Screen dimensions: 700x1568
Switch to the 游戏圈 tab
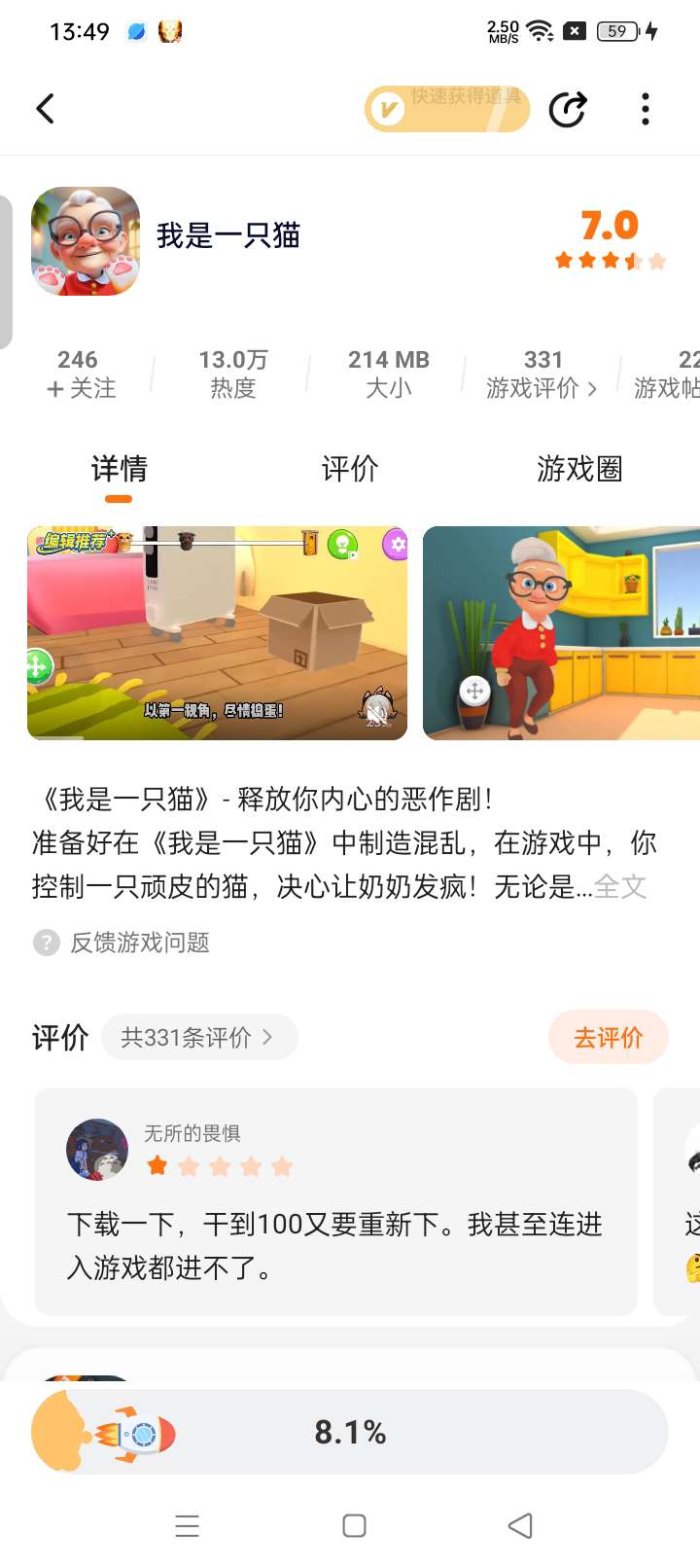tap(578, 469)
